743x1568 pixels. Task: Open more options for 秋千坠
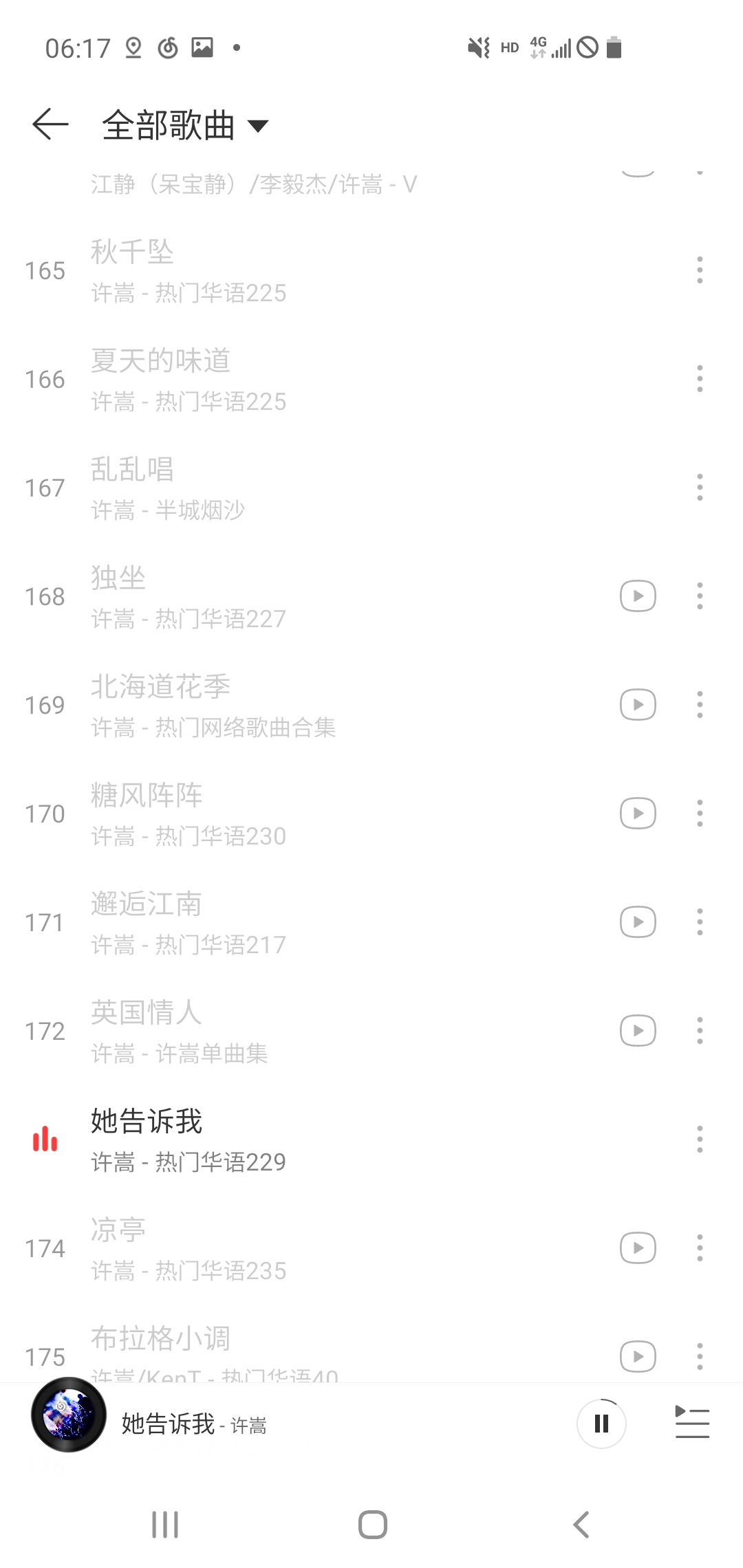point(700,270)
